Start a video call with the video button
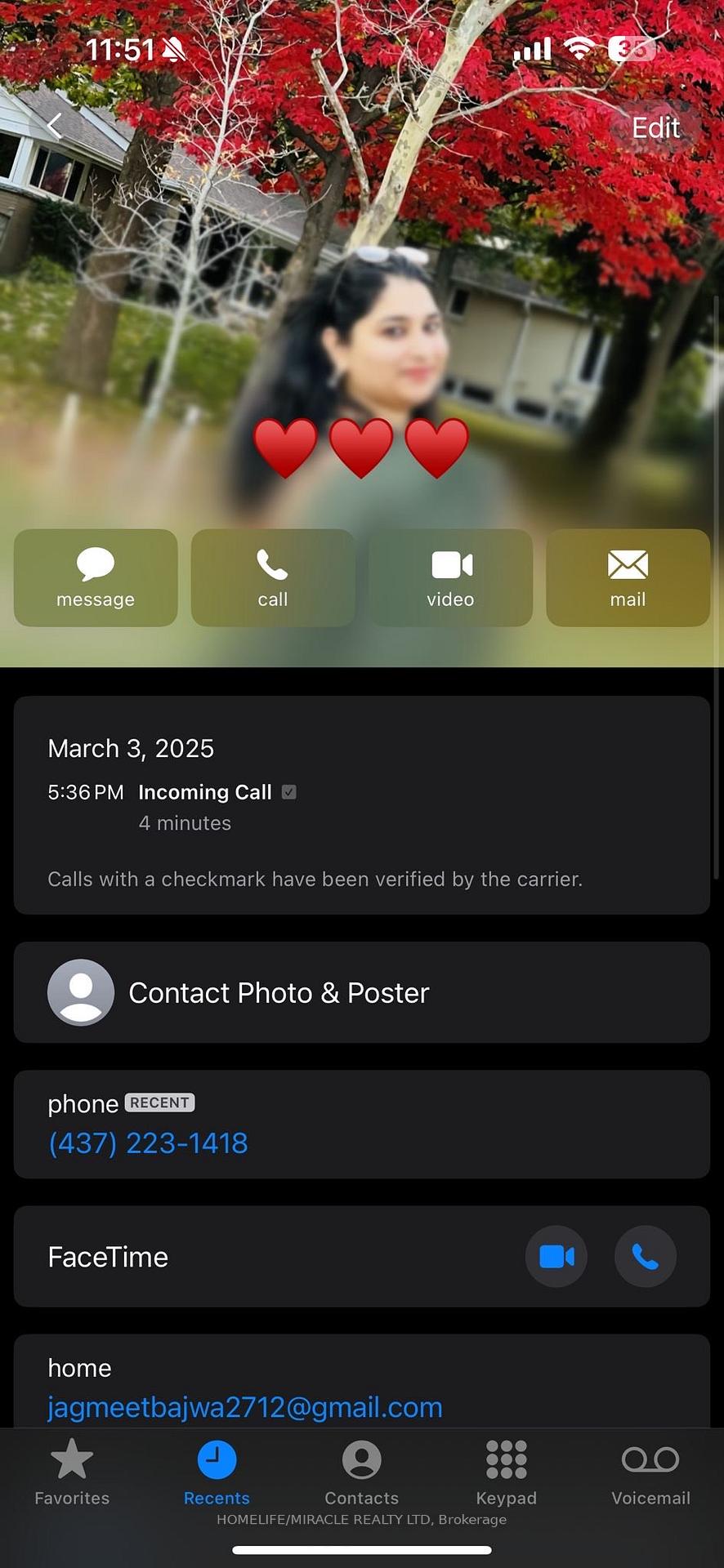 (450, 578)
